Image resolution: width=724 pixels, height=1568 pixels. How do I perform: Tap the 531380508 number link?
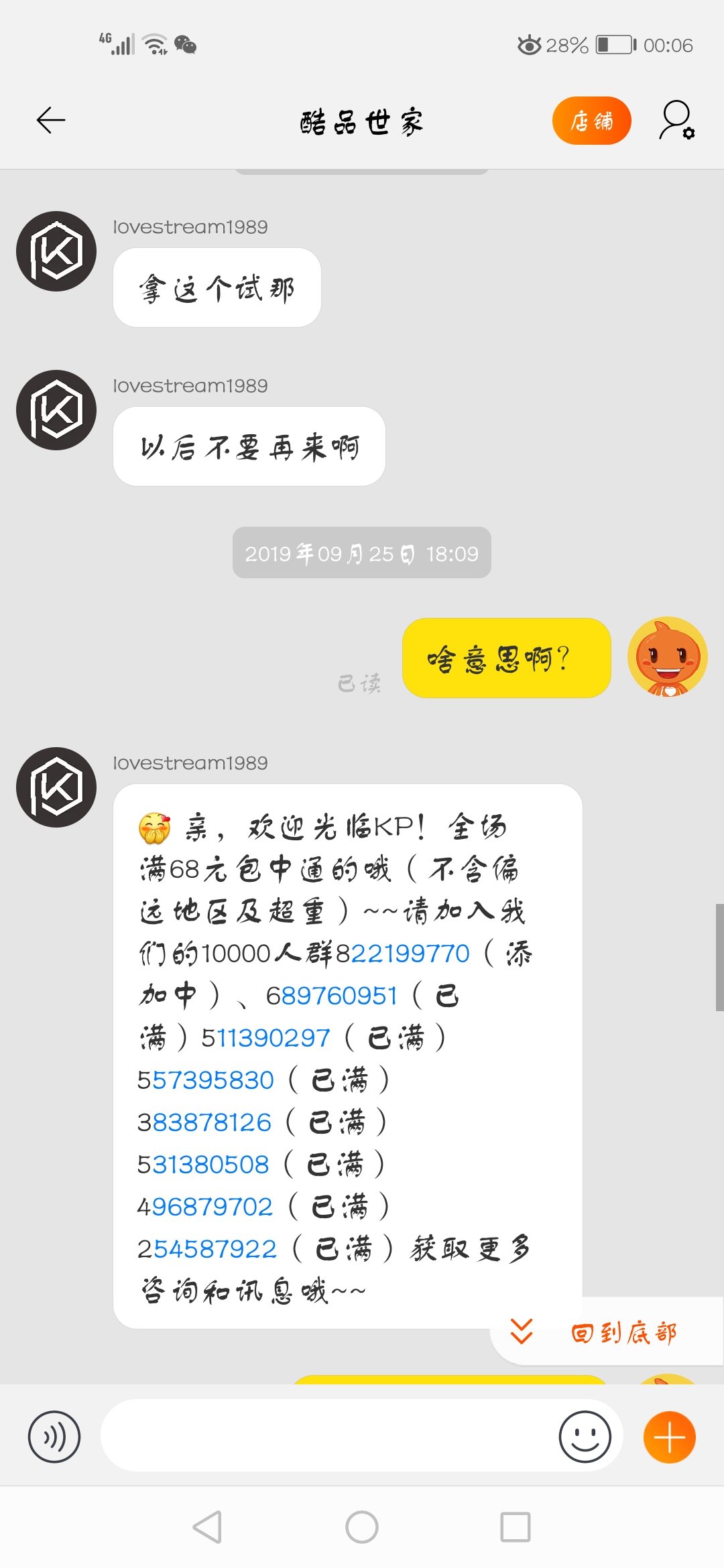click(203, 1165)
